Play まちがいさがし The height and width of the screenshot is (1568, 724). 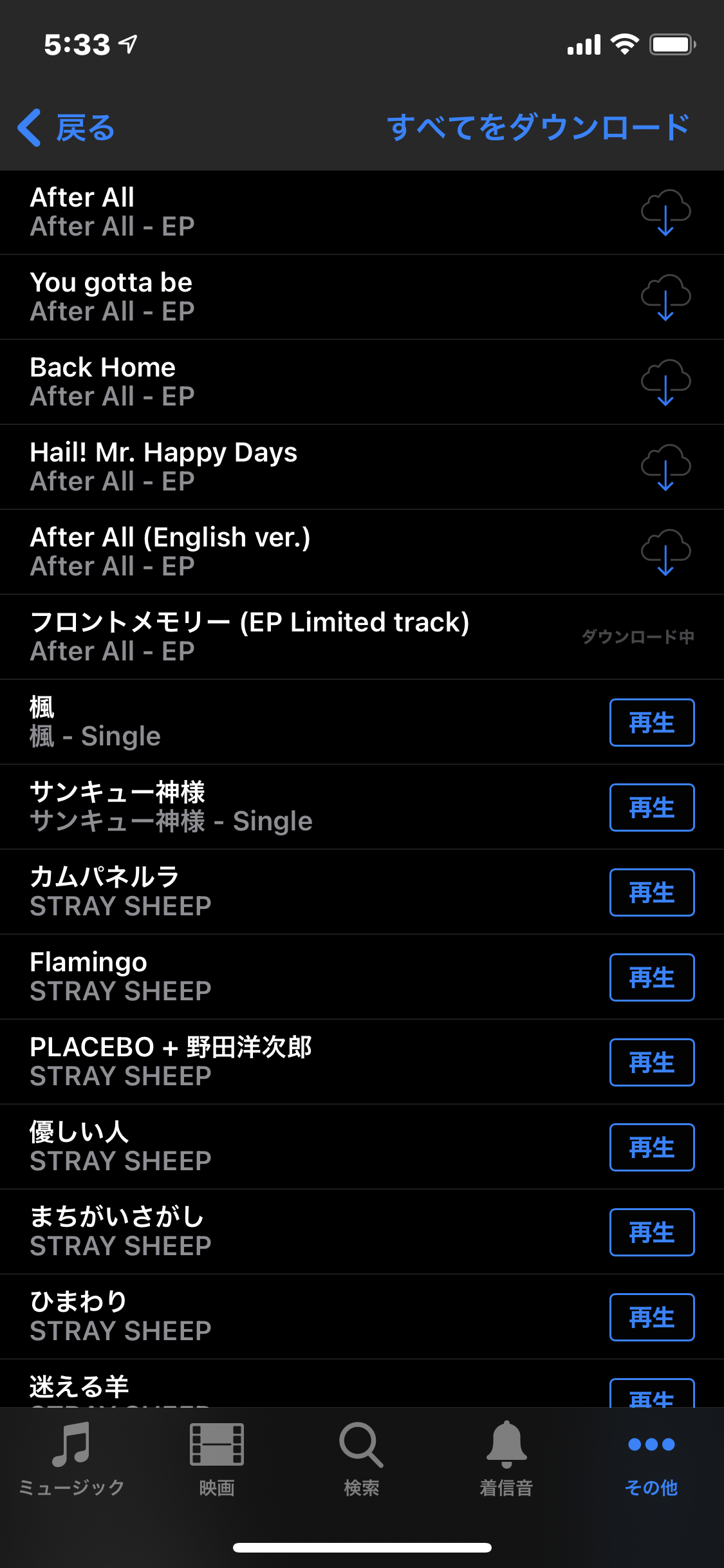651,1232
